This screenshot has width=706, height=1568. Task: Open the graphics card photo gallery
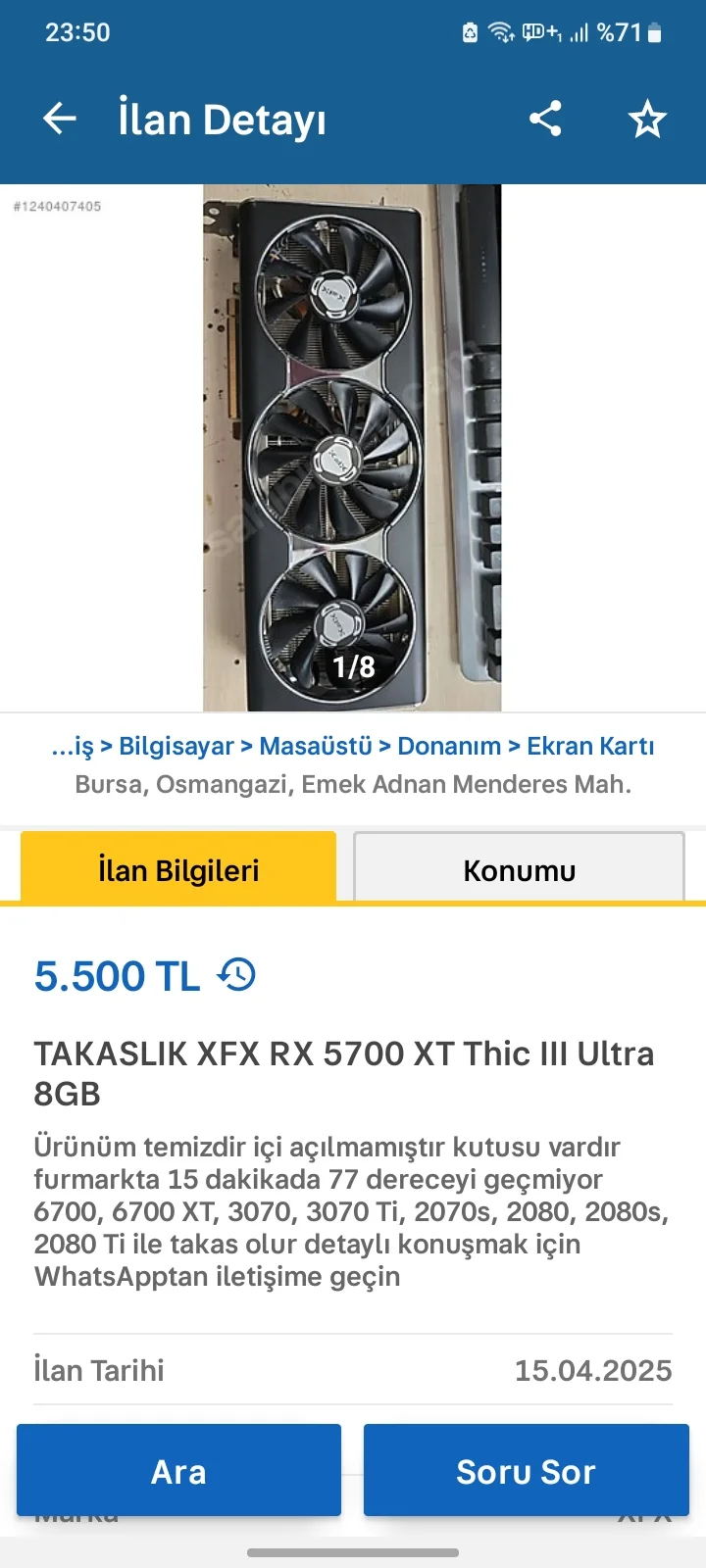point(352,448)
